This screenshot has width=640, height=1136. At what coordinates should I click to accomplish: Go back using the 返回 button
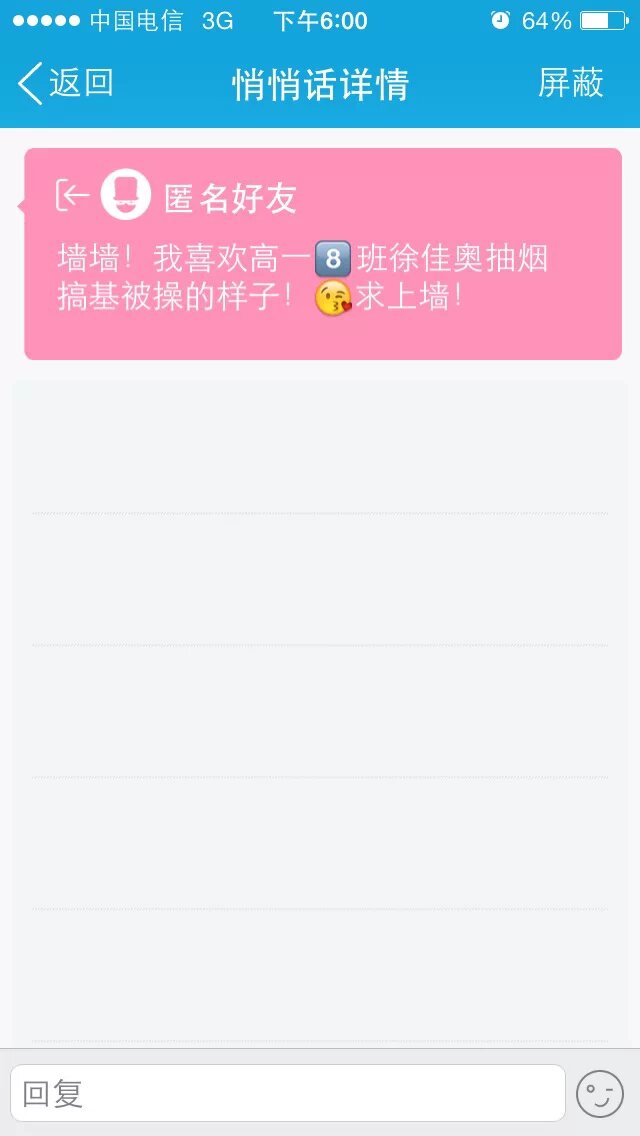pyautogui.click(x=66, y=83)
